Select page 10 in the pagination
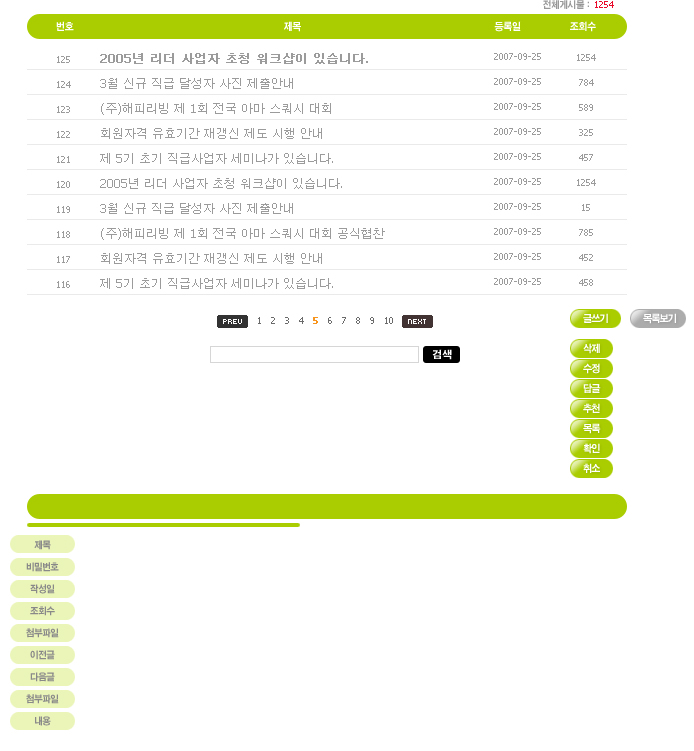694x751 pixels. click(388, 321)
